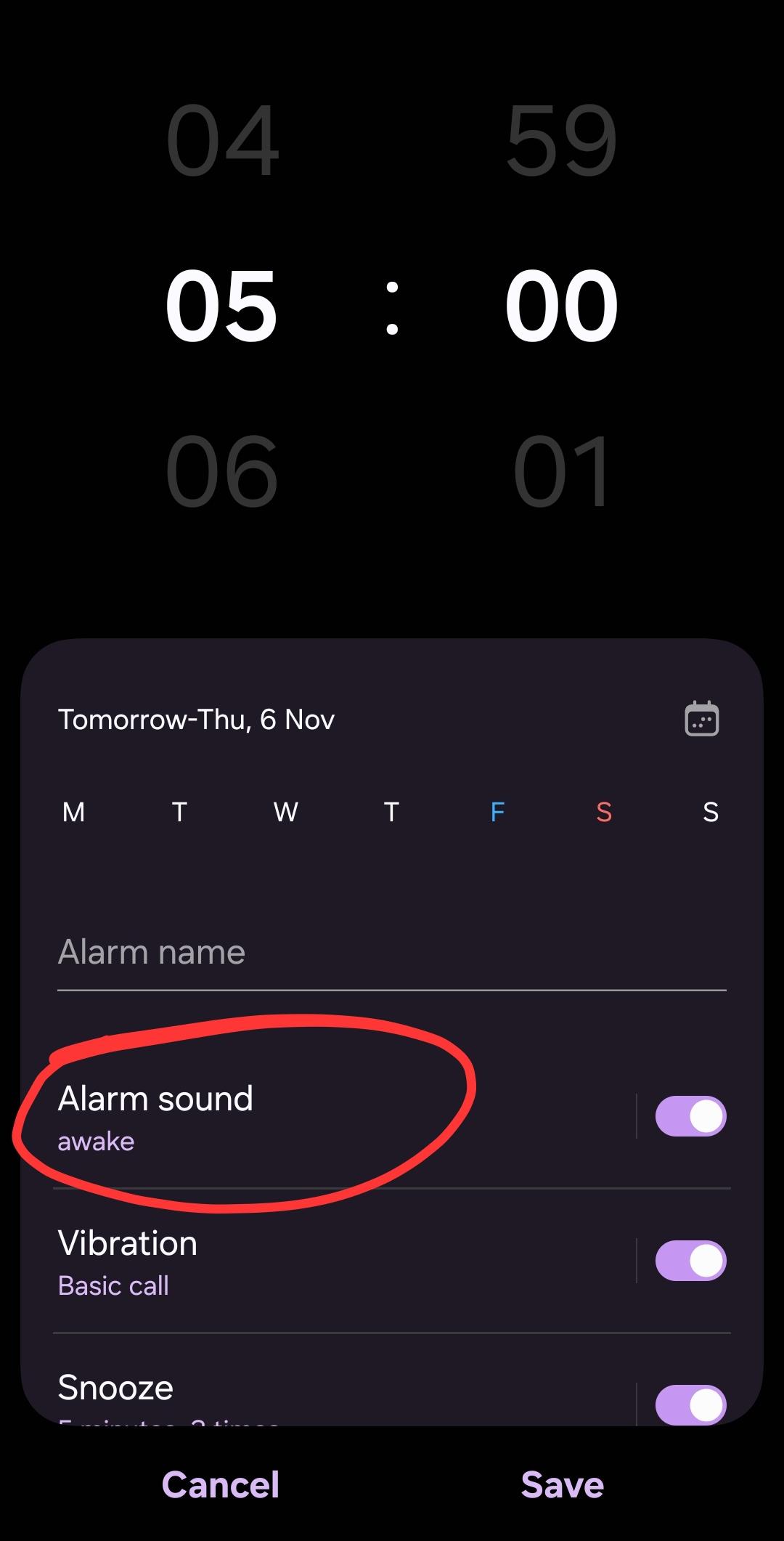The image size is (784, 1541).
Task: Open Alarm sound settings
Action: (x=290, y=1117)
